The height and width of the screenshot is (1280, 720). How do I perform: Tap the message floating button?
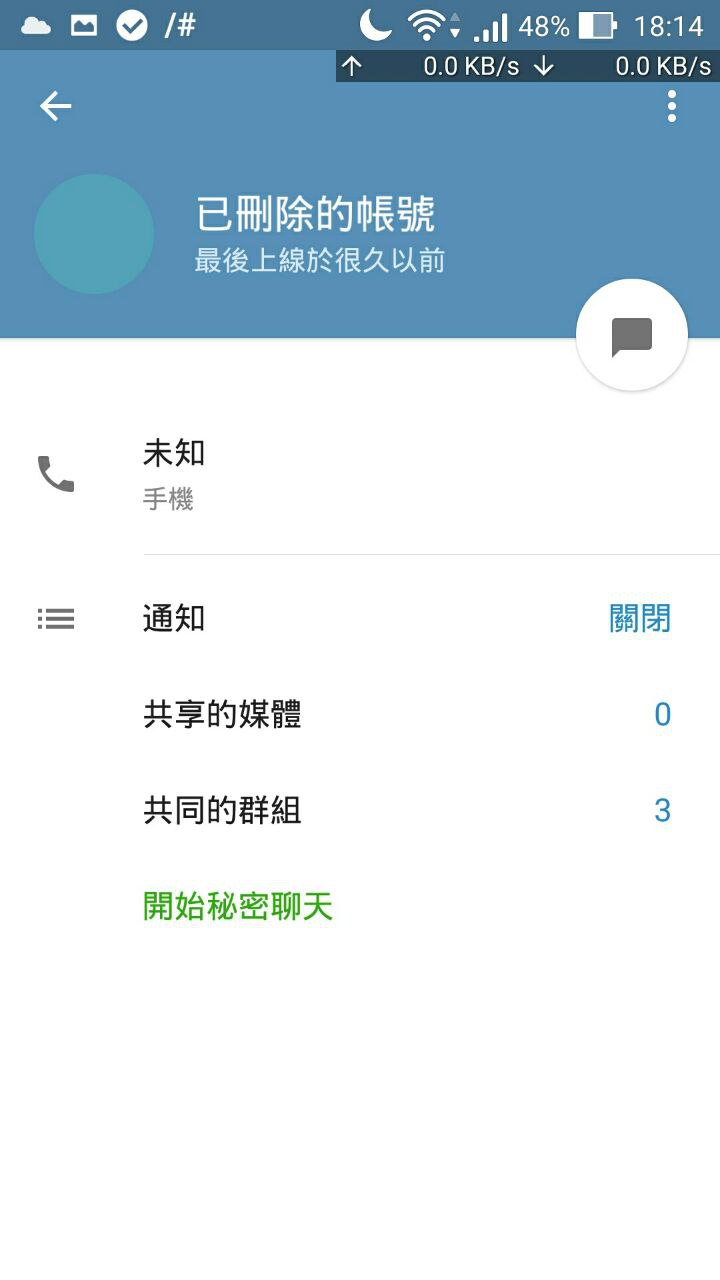pos(632,336)
